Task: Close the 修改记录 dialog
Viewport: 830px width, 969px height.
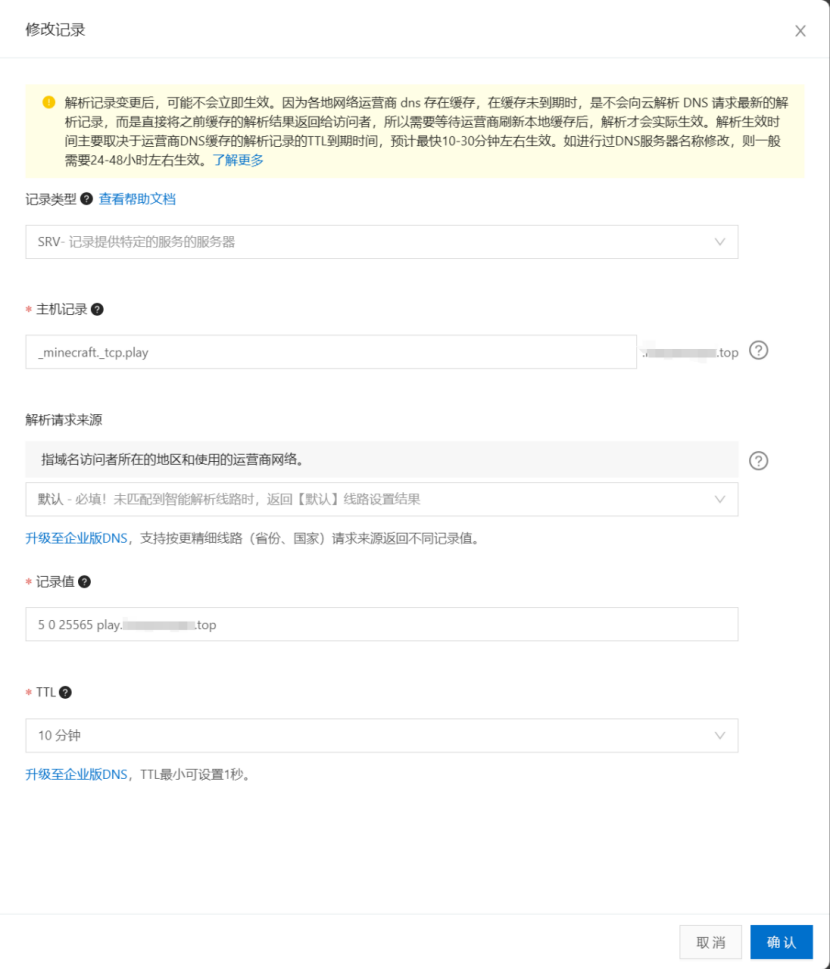Action: (800, 31)
